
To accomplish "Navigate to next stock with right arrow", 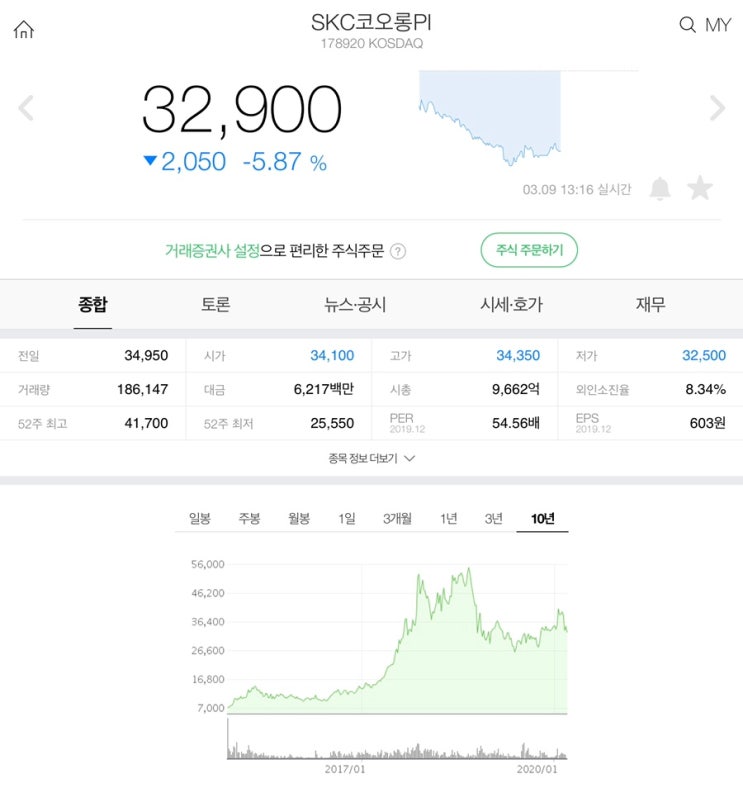I will point(719,110).
